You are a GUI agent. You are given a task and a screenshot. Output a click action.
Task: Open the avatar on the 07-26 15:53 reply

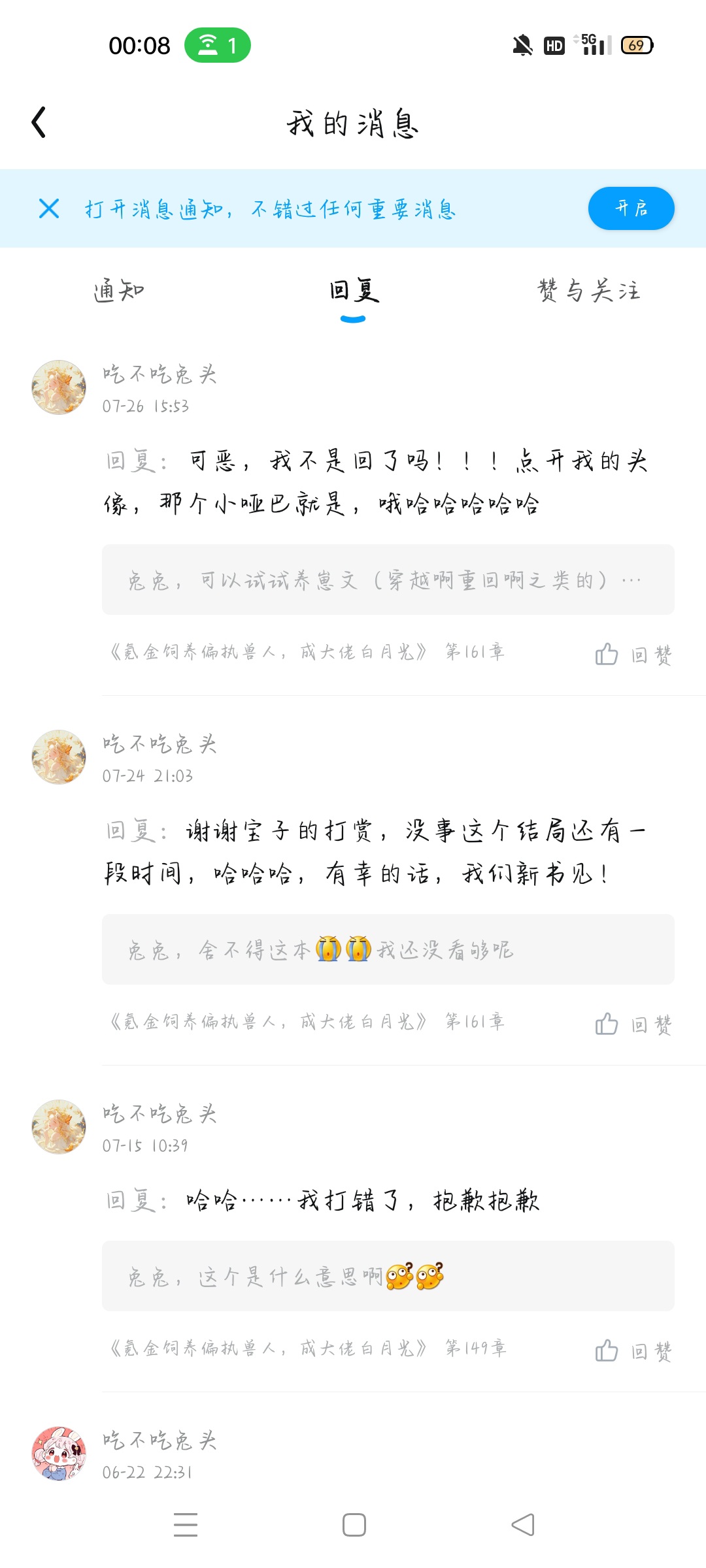[x=59, y=387]
